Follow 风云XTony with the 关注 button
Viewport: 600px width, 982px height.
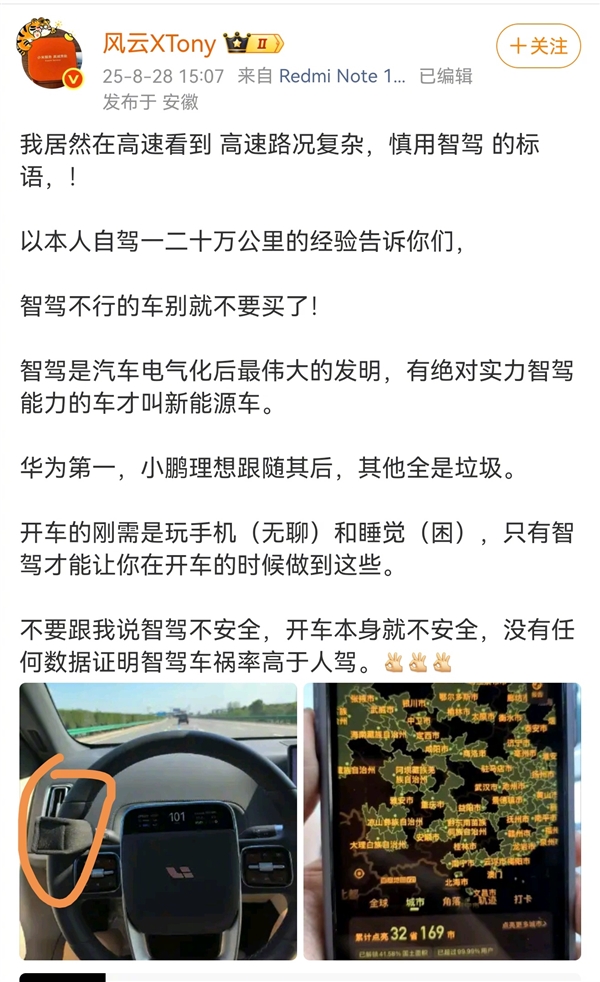[x=537, y=46]
